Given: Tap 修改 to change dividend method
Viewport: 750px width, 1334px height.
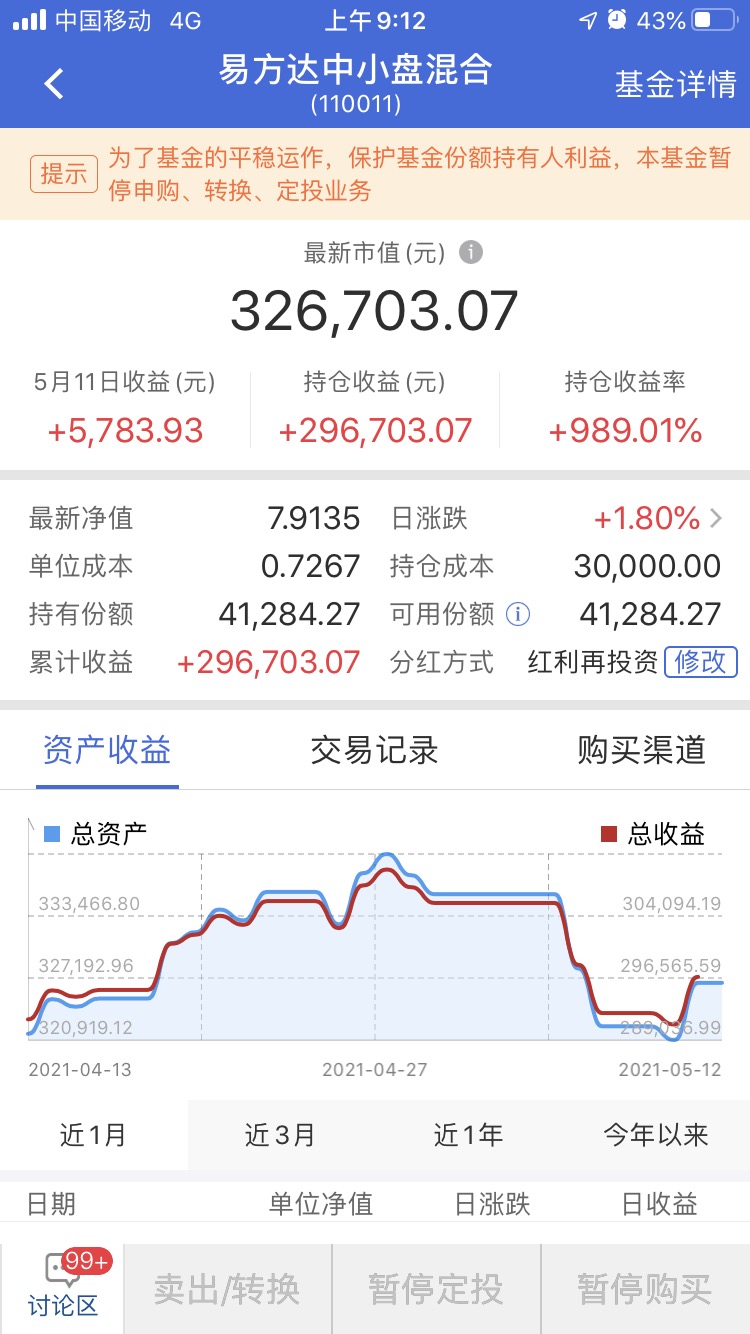Looking at the screenshot, I should [699, 662].
